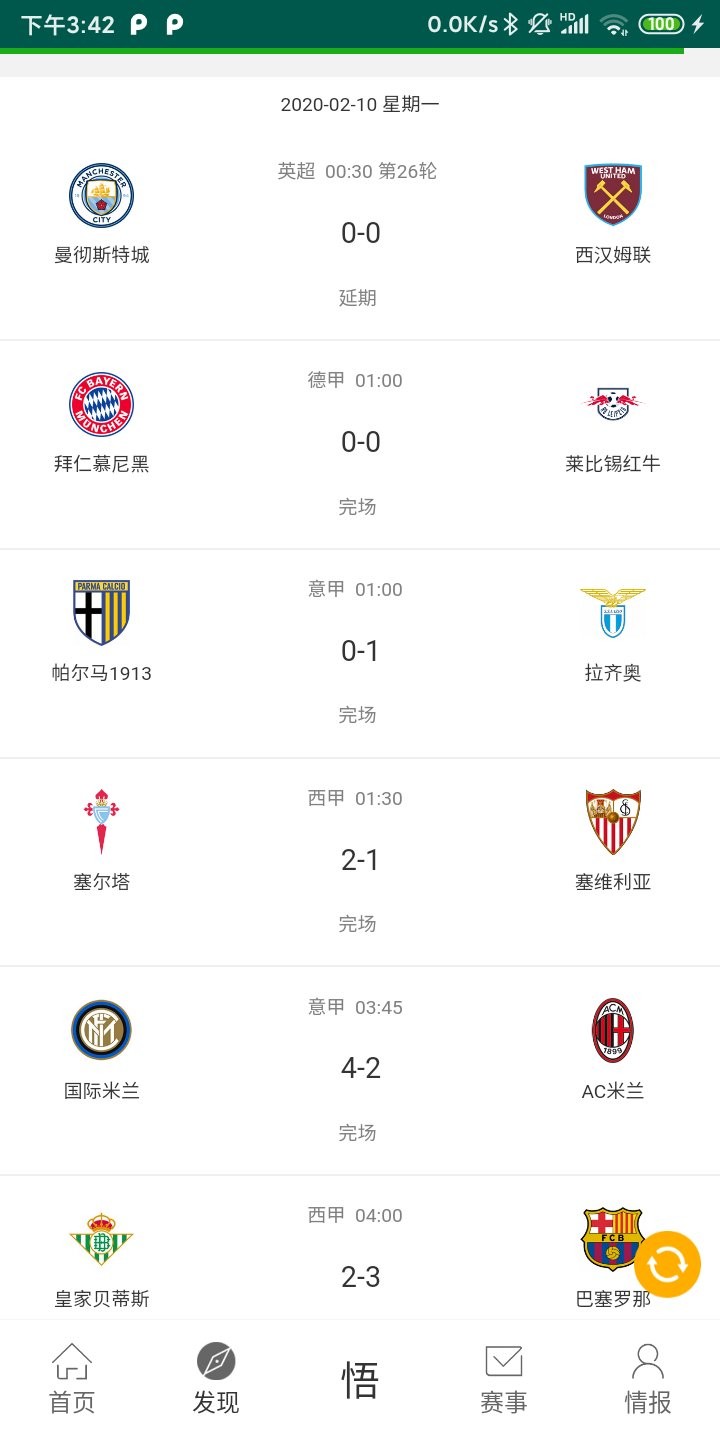This screenshot has height=1440, width=720.
Task: Tap the 4-2 Inter versus Milan score
Action: [x=360, y=1067]
